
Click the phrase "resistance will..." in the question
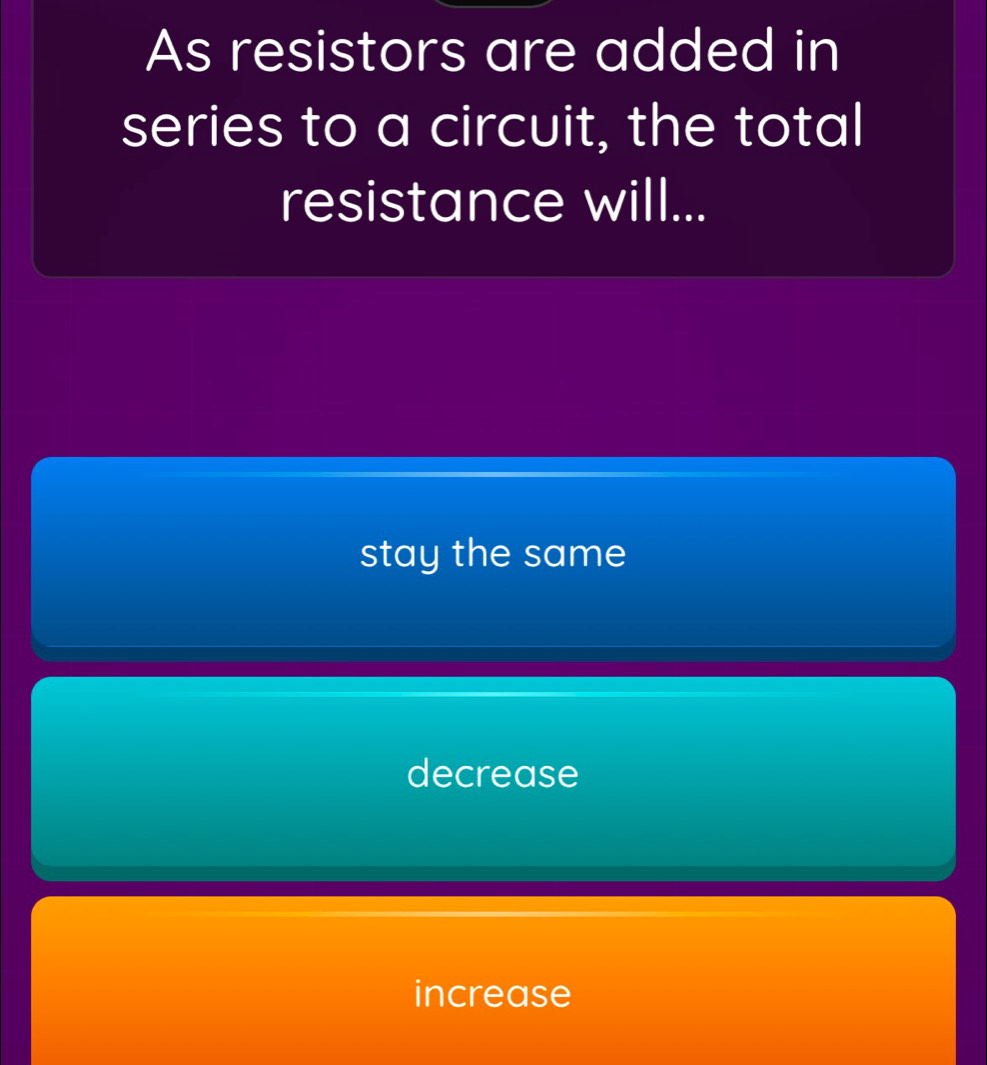click(x=493, y=202)
